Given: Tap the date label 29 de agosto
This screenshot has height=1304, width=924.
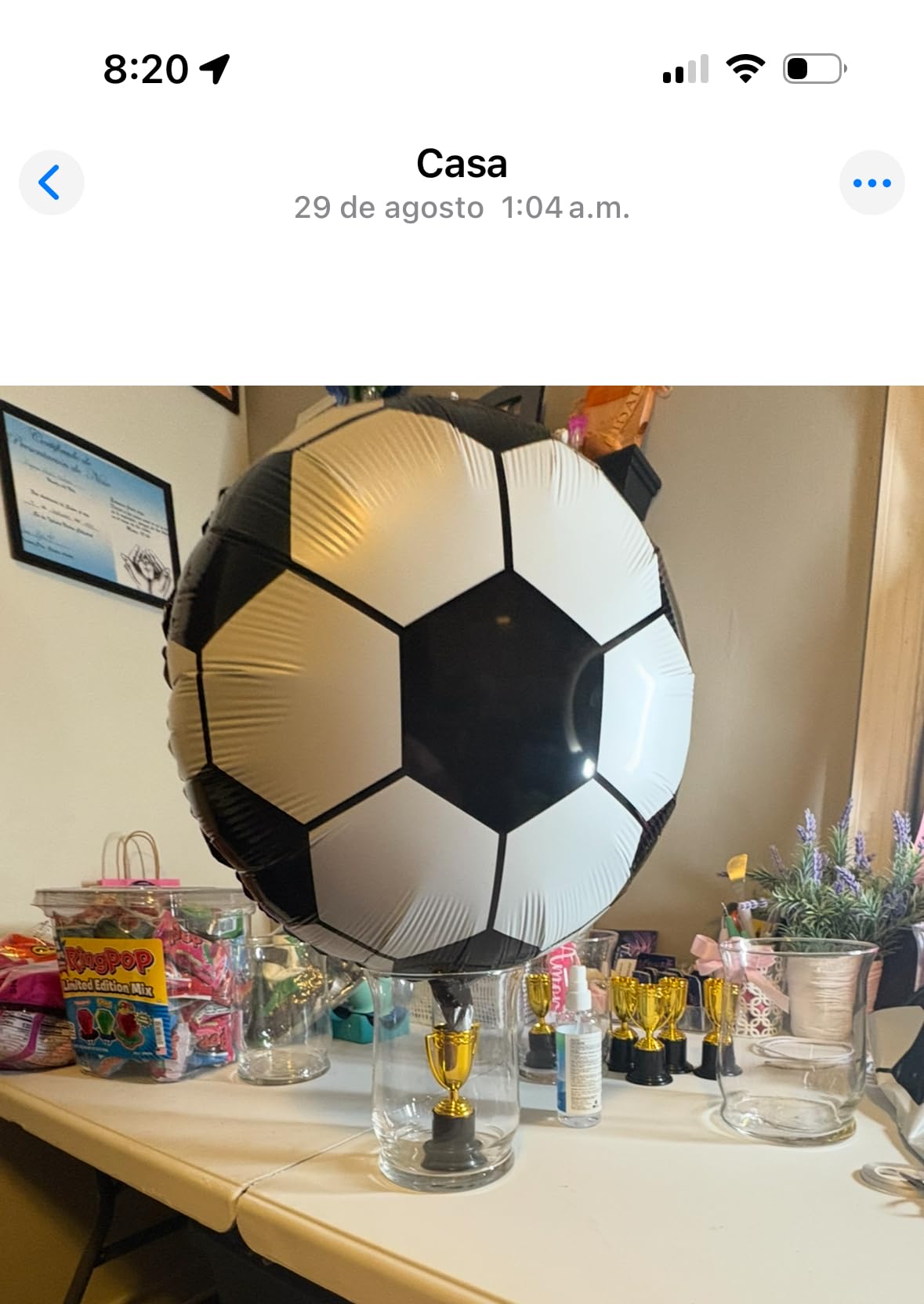Looking at the screenshot, I should click(389, 208).
